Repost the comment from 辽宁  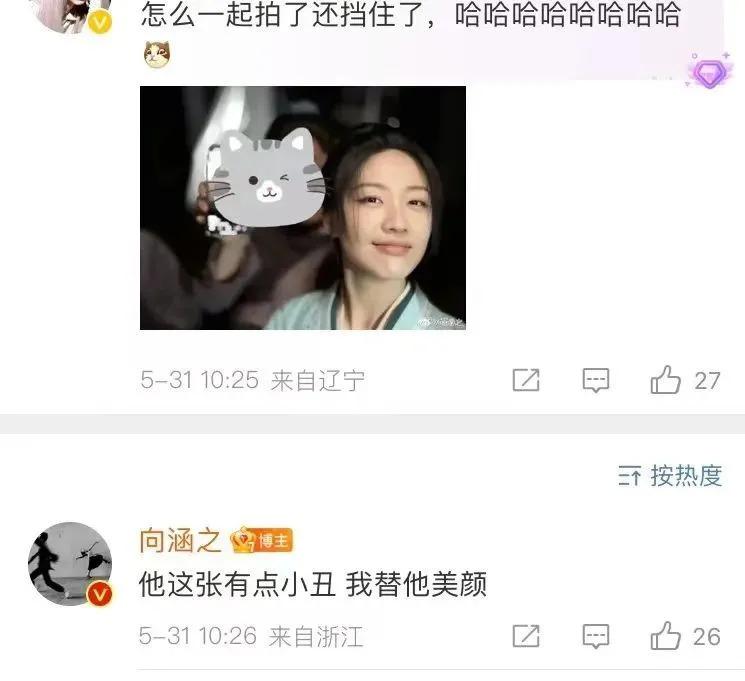point(526,380)
